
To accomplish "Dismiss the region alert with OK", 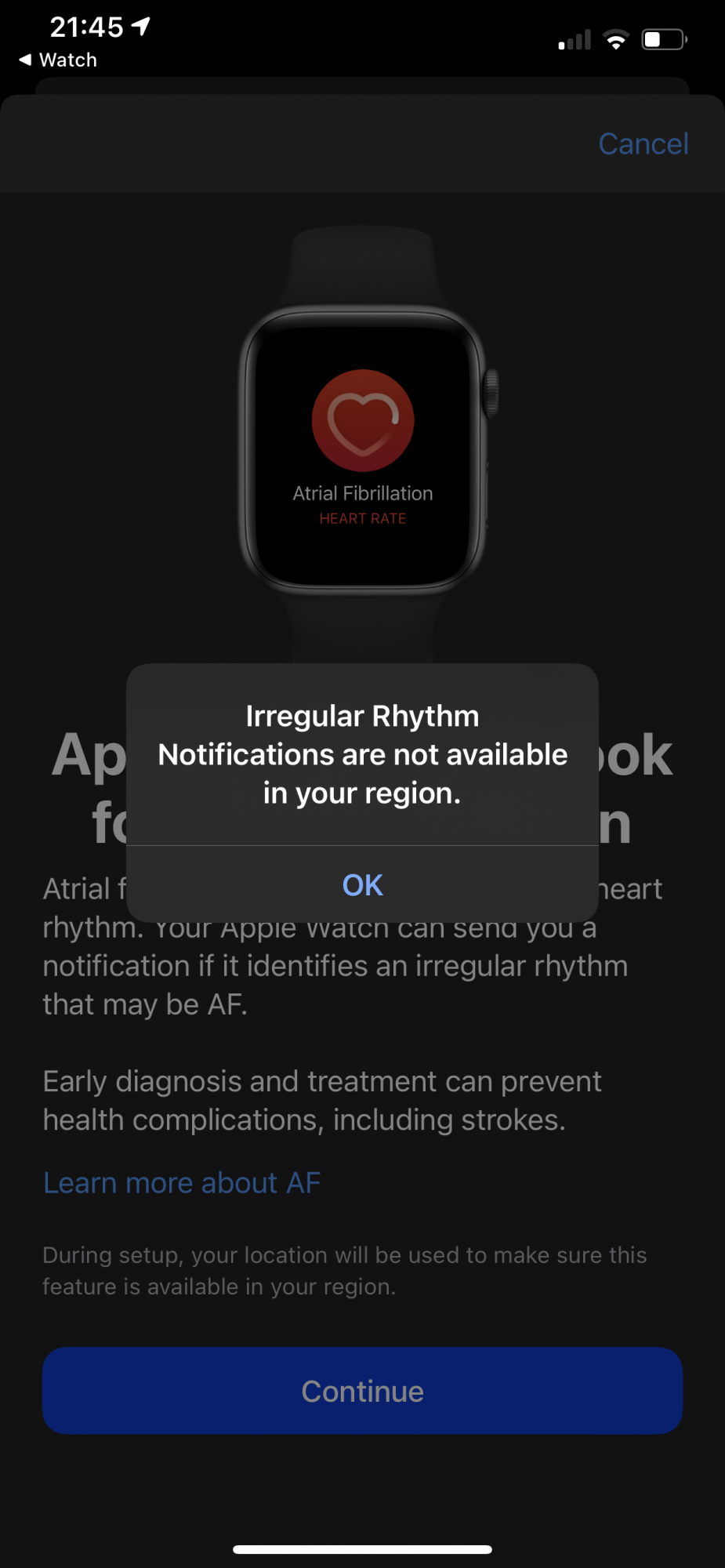I will point(362,884).
